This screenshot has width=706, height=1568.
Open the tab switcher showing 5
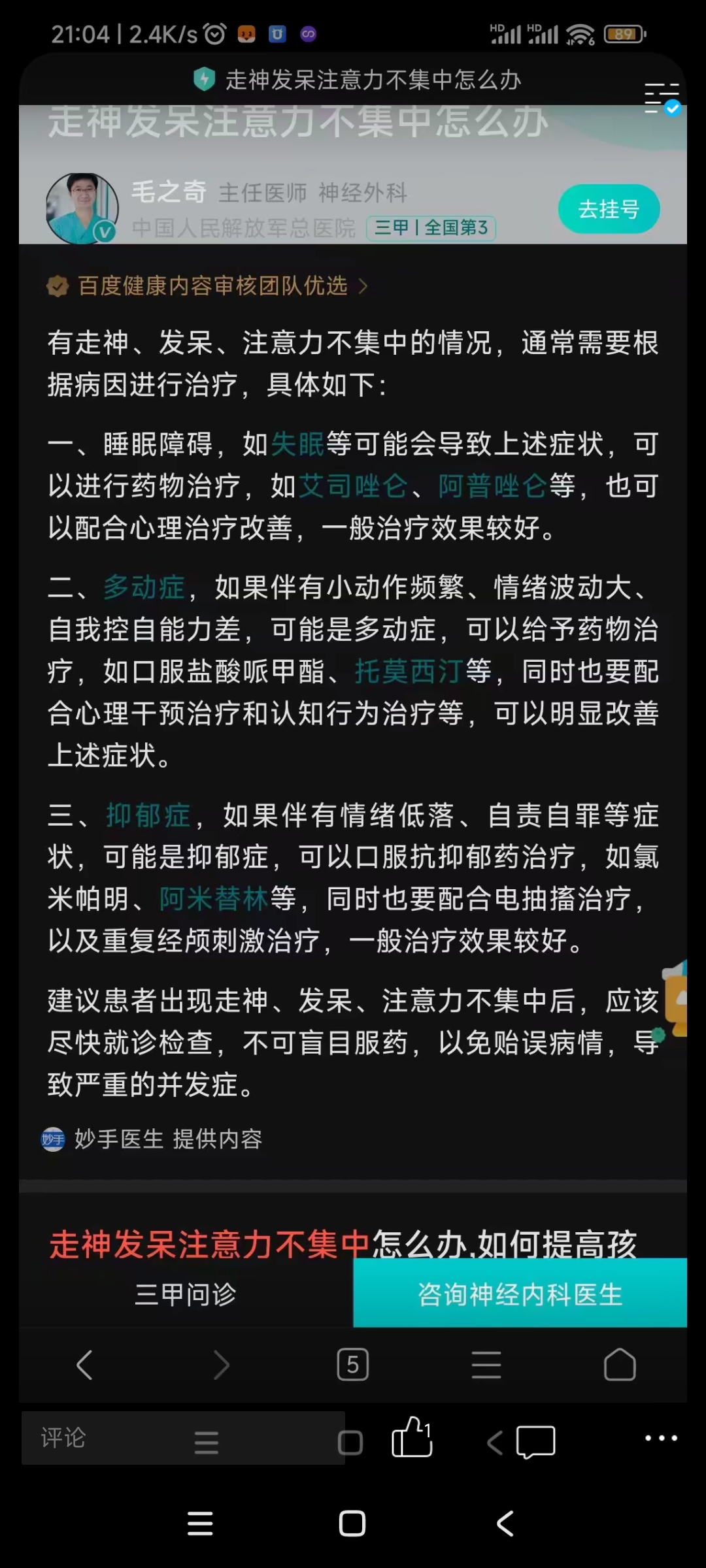(x=353, y=1365)
